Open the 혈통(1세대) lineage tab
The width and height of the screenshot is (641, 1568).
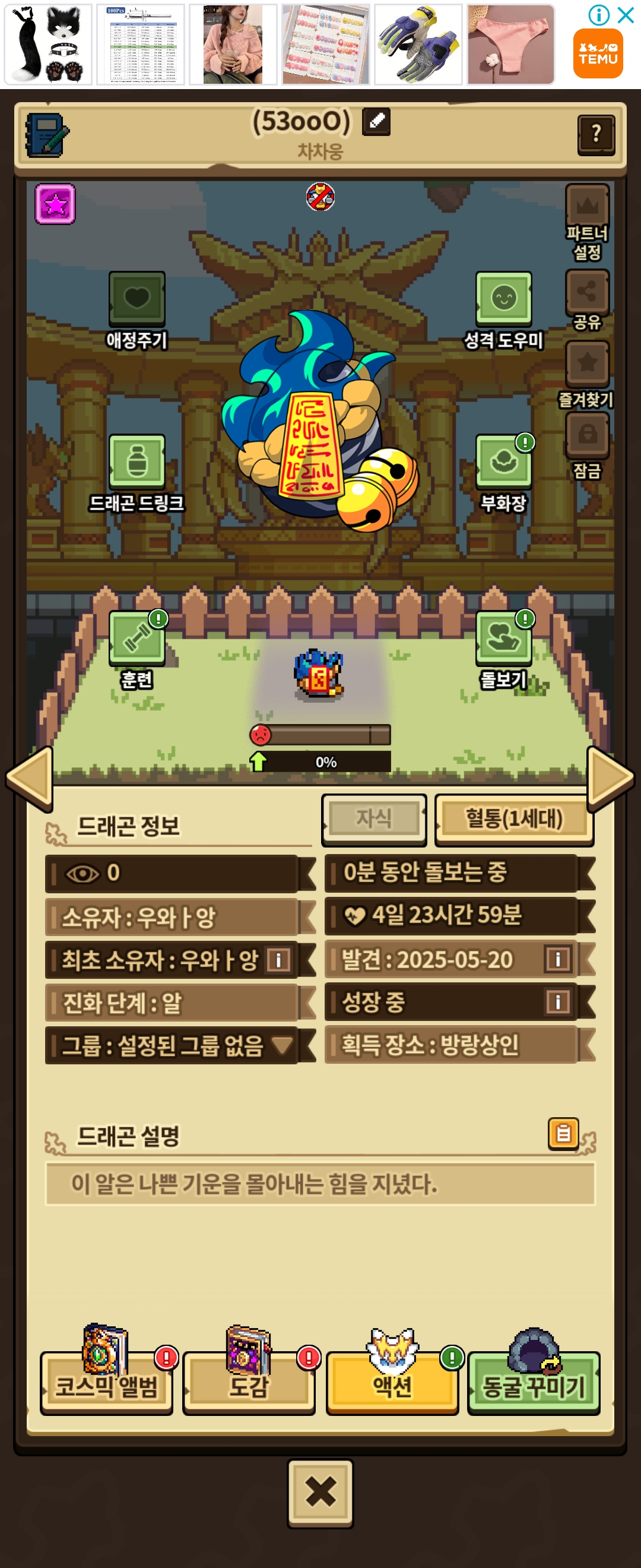click(514, 818)
